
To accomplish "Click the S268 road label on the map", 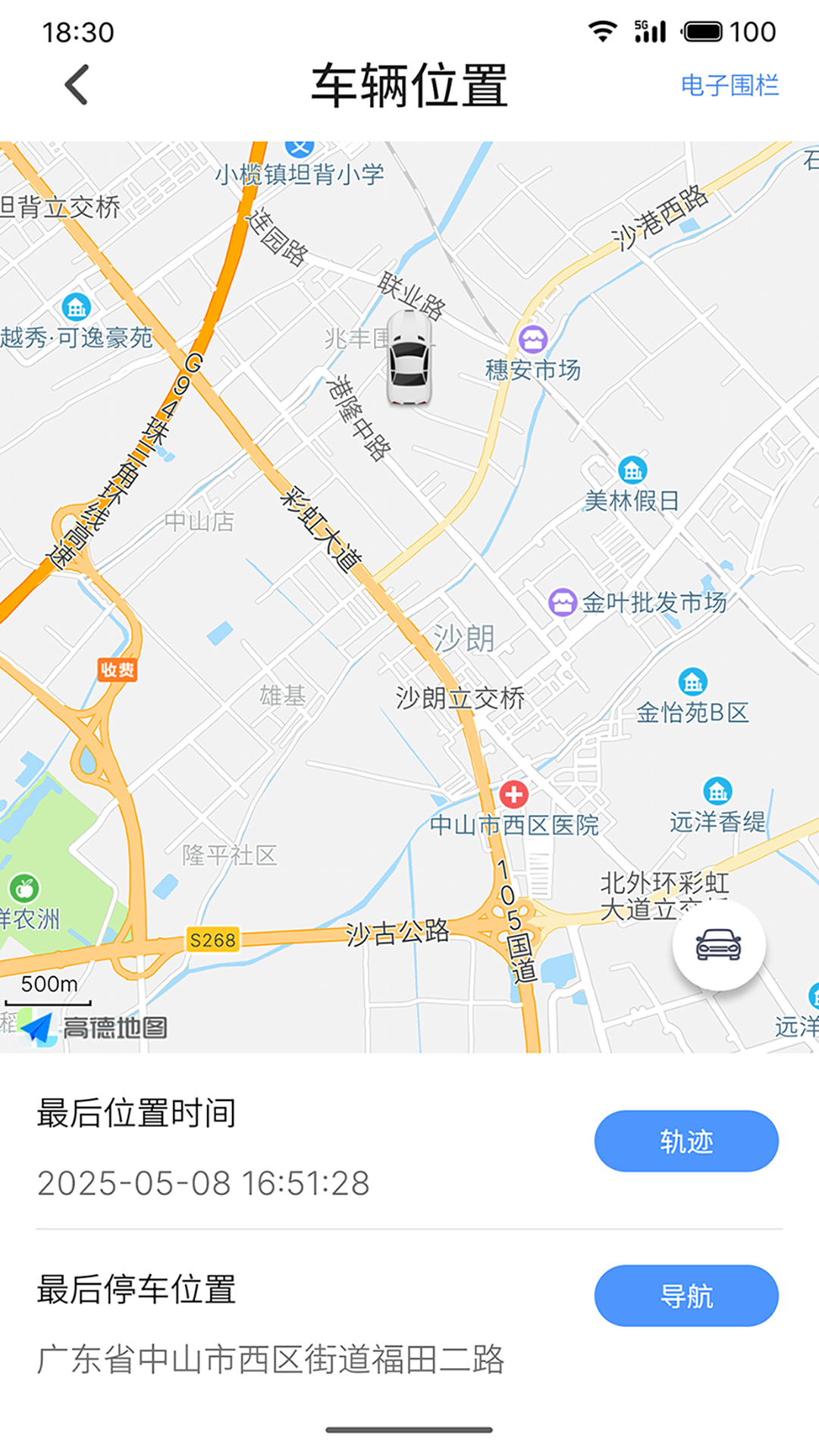I will pyautogui.click(x=214, y=938).
